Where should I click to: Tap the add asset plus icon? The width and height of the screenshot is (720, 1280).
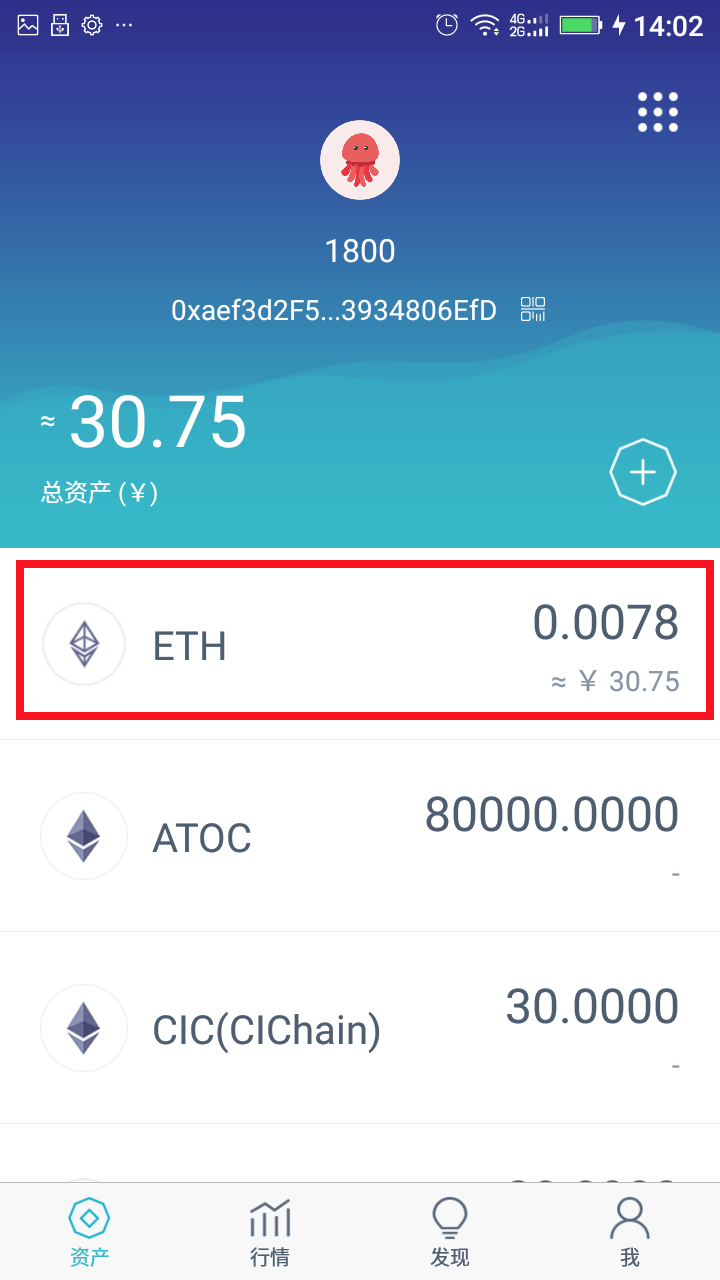coord(643,471)
